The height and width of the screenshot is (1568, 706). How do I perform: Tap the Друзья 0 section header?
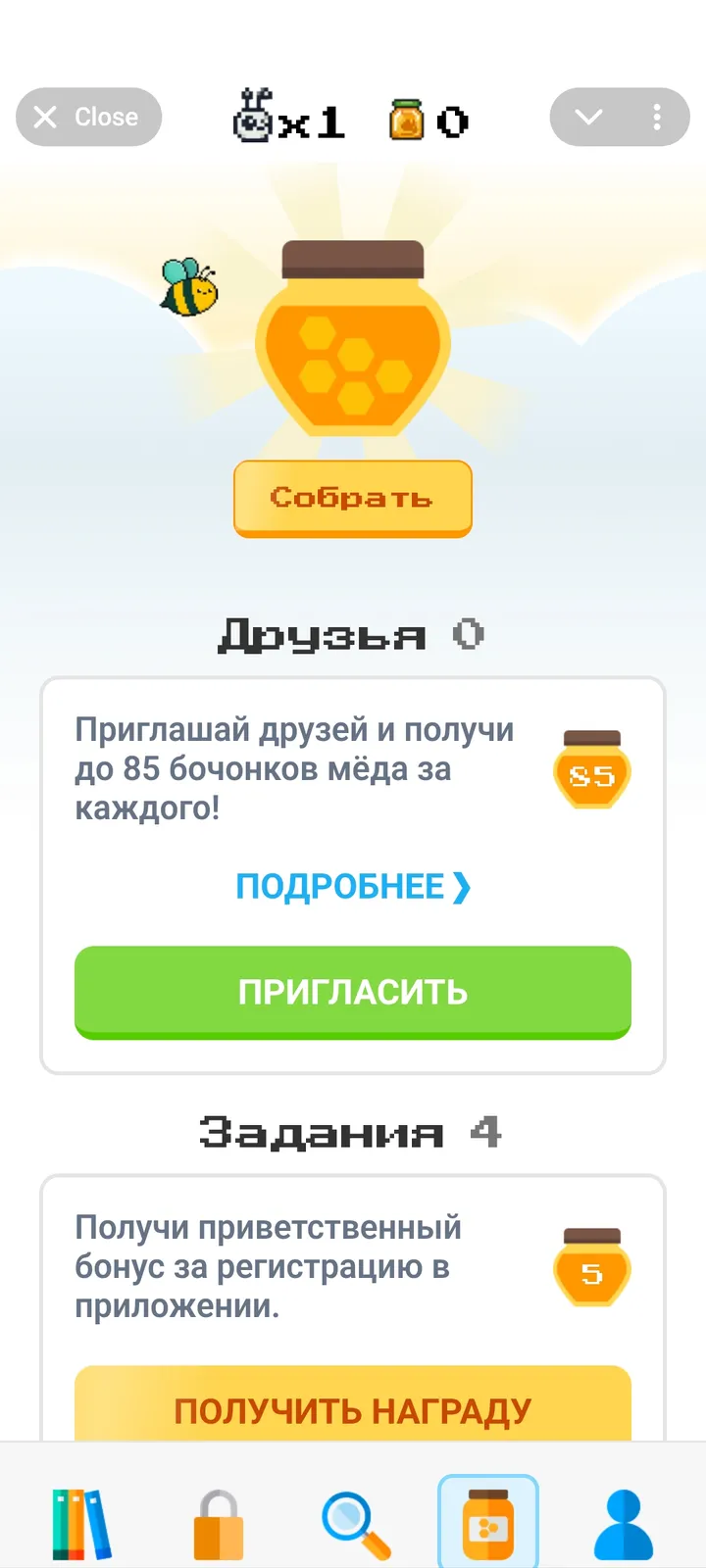[351, 635]
